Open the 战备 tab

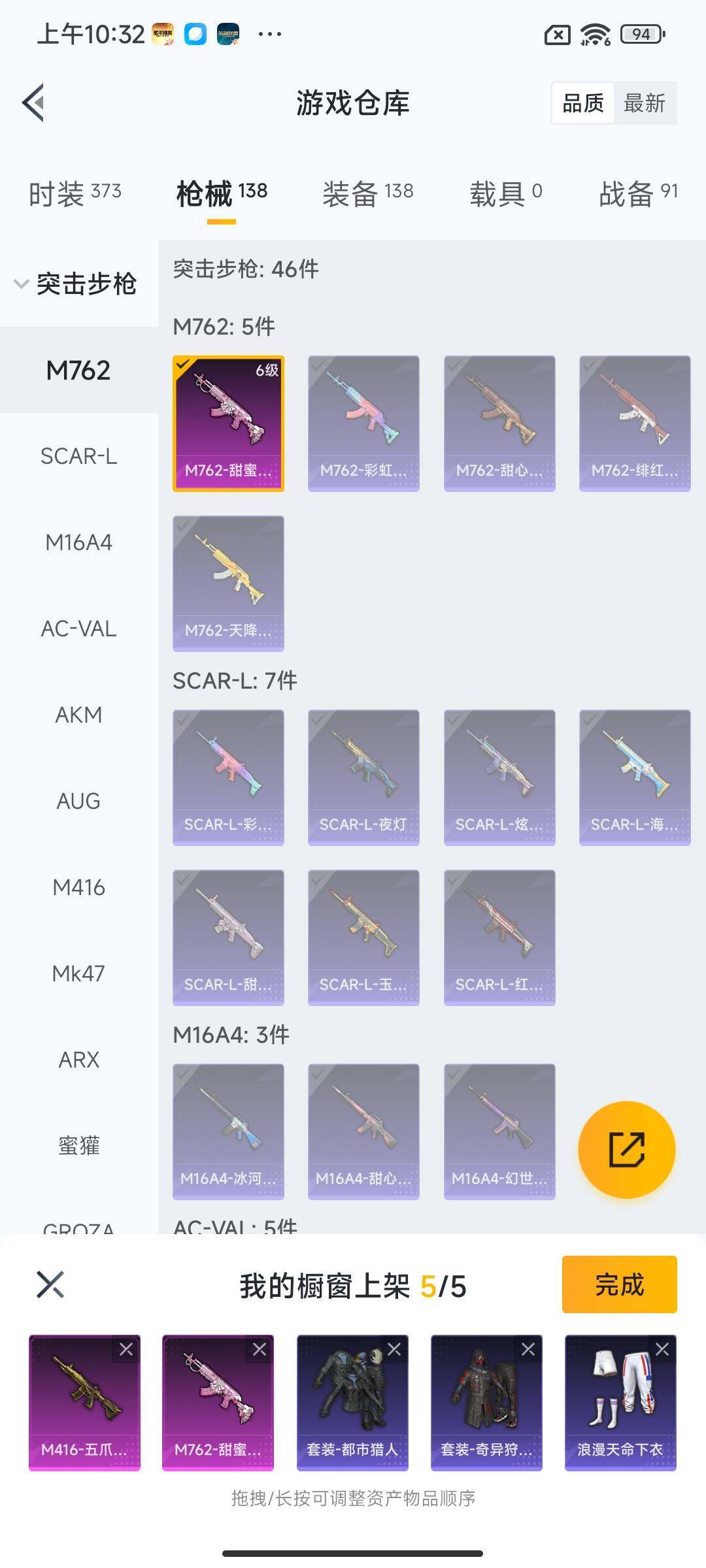637,193
